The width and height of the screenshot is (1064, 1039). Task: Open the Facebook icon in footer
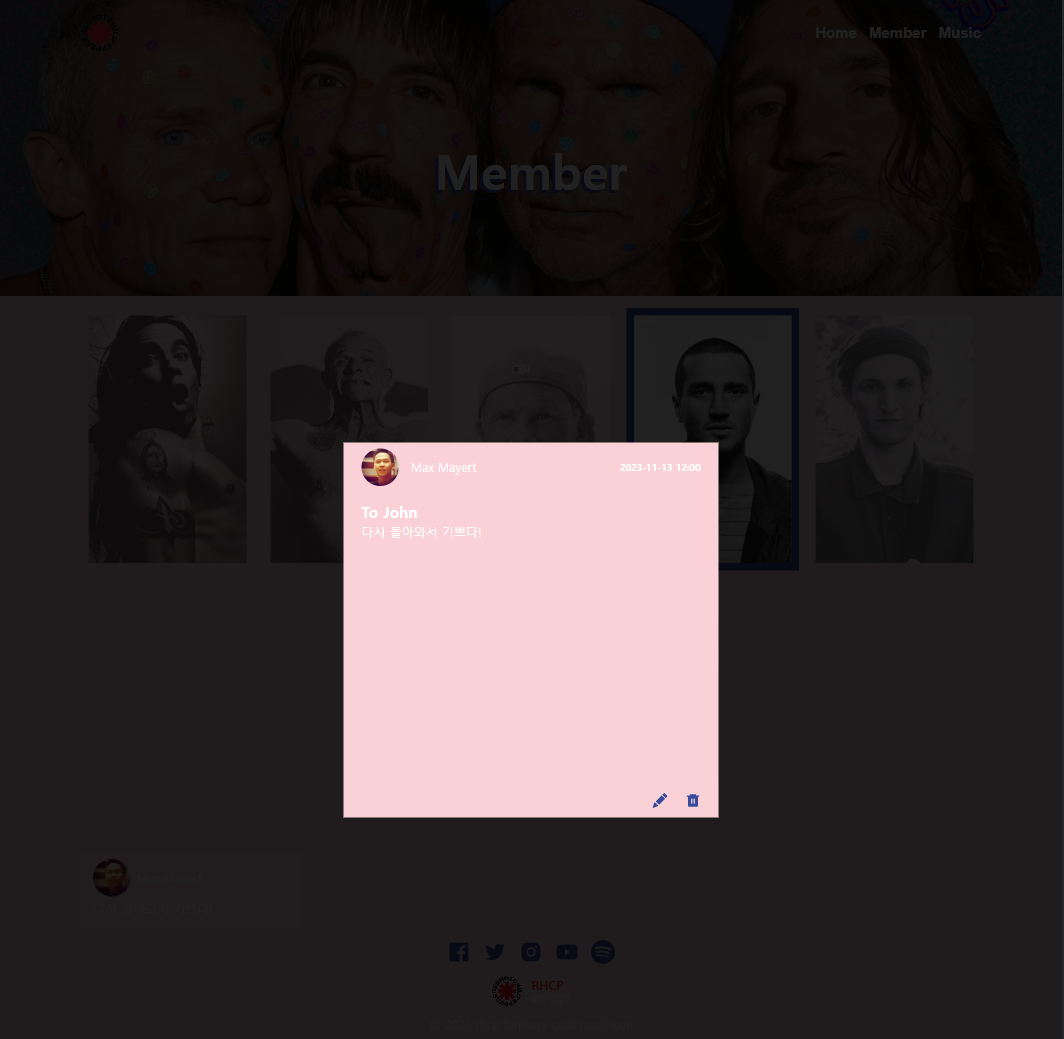pos(459,952)
